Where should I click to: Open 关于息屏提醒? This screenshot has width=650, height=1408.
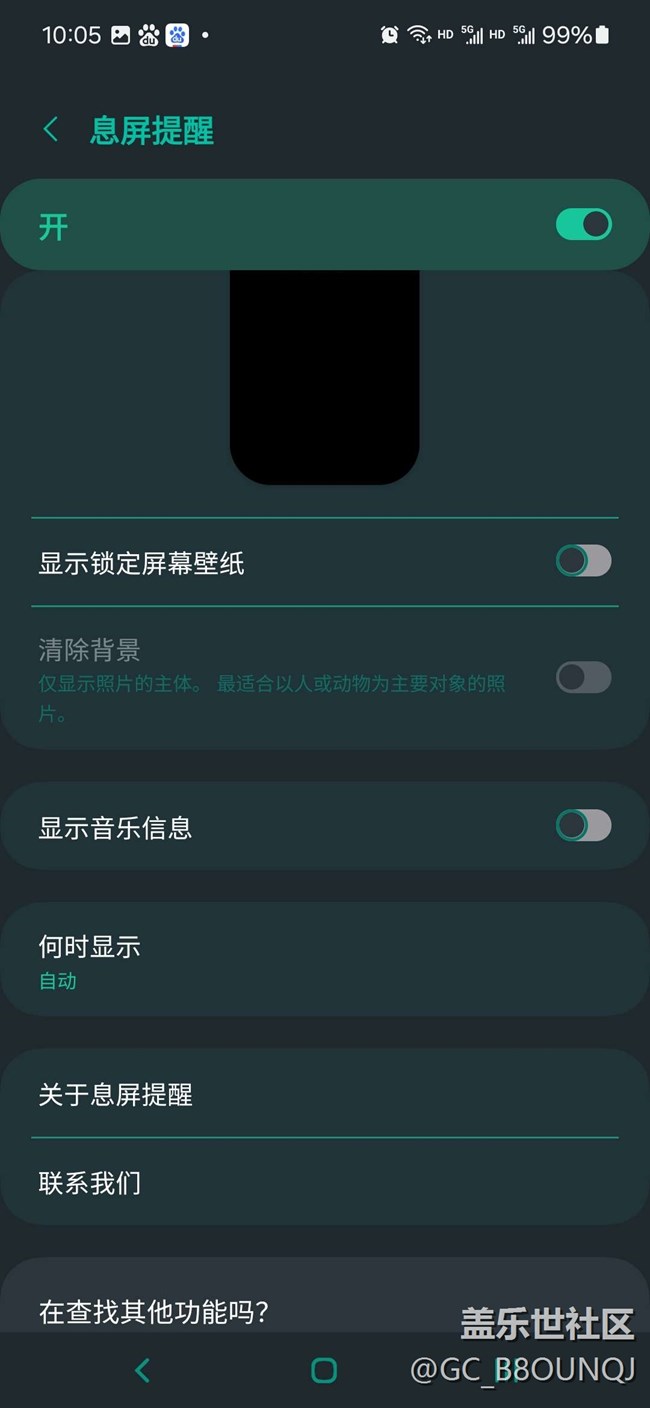pyautogui.click(x=325, y=1094)
